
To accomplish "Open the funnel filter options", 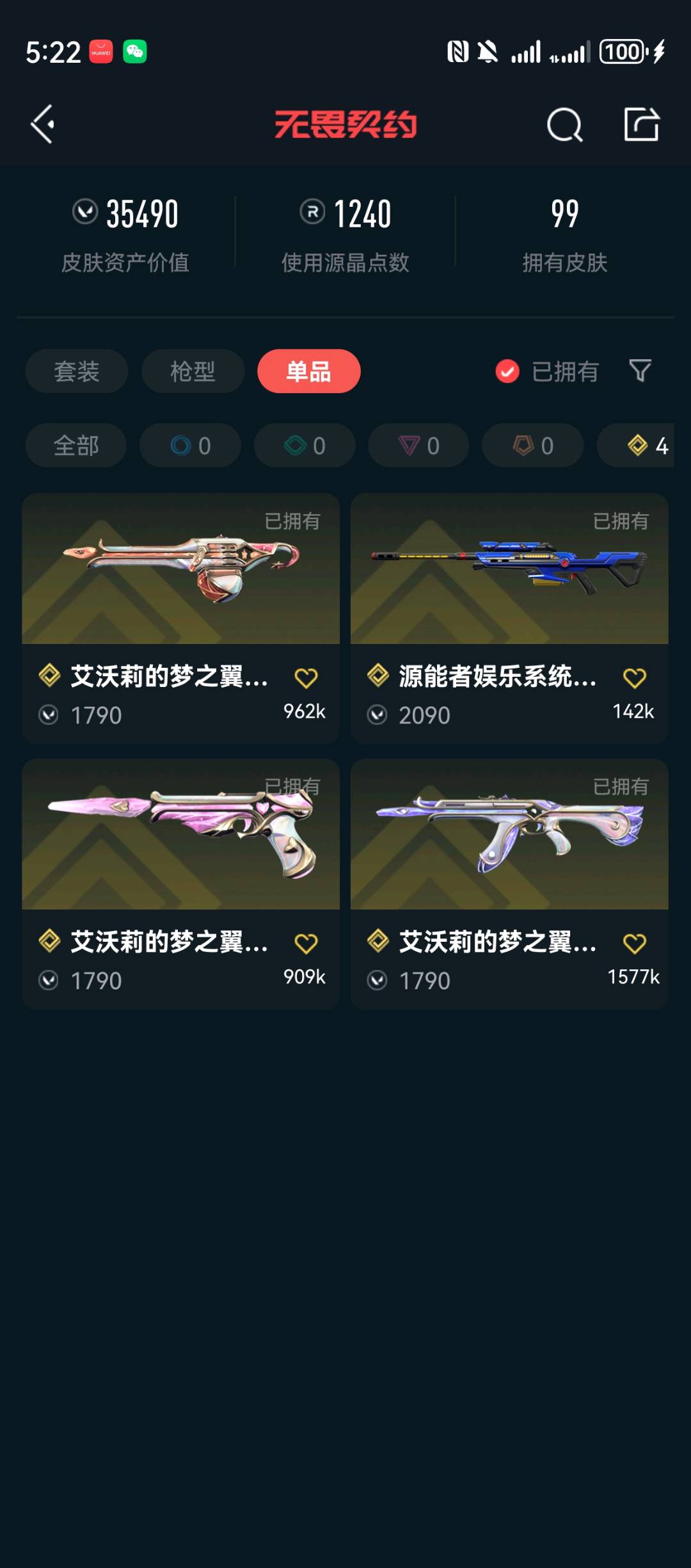I will [640, 371].
